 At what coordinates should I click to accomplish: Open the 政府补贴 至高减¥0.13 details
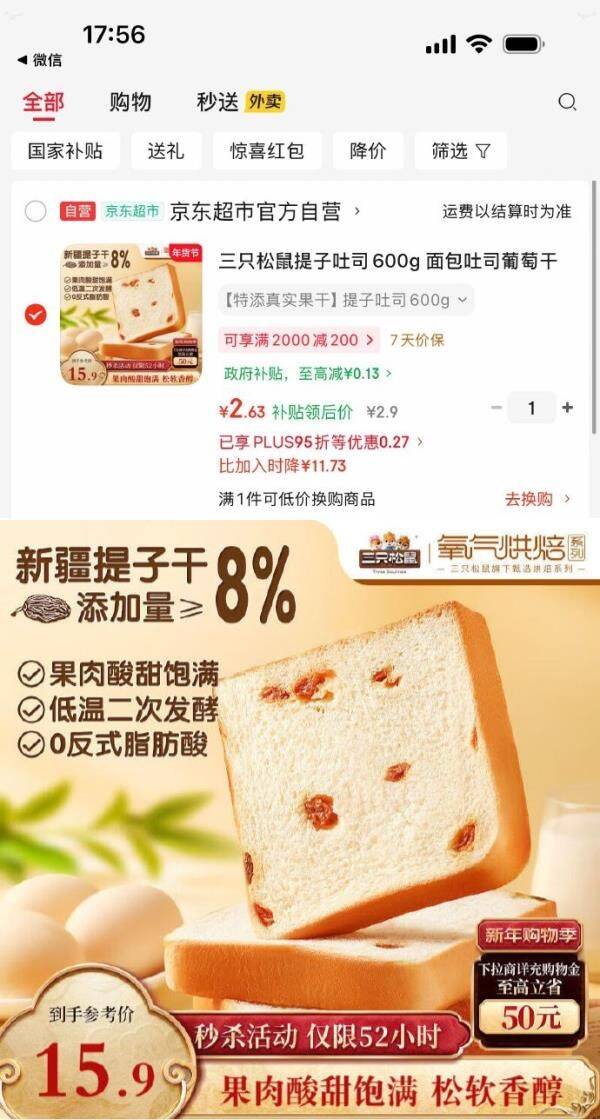tap(306, 373)
